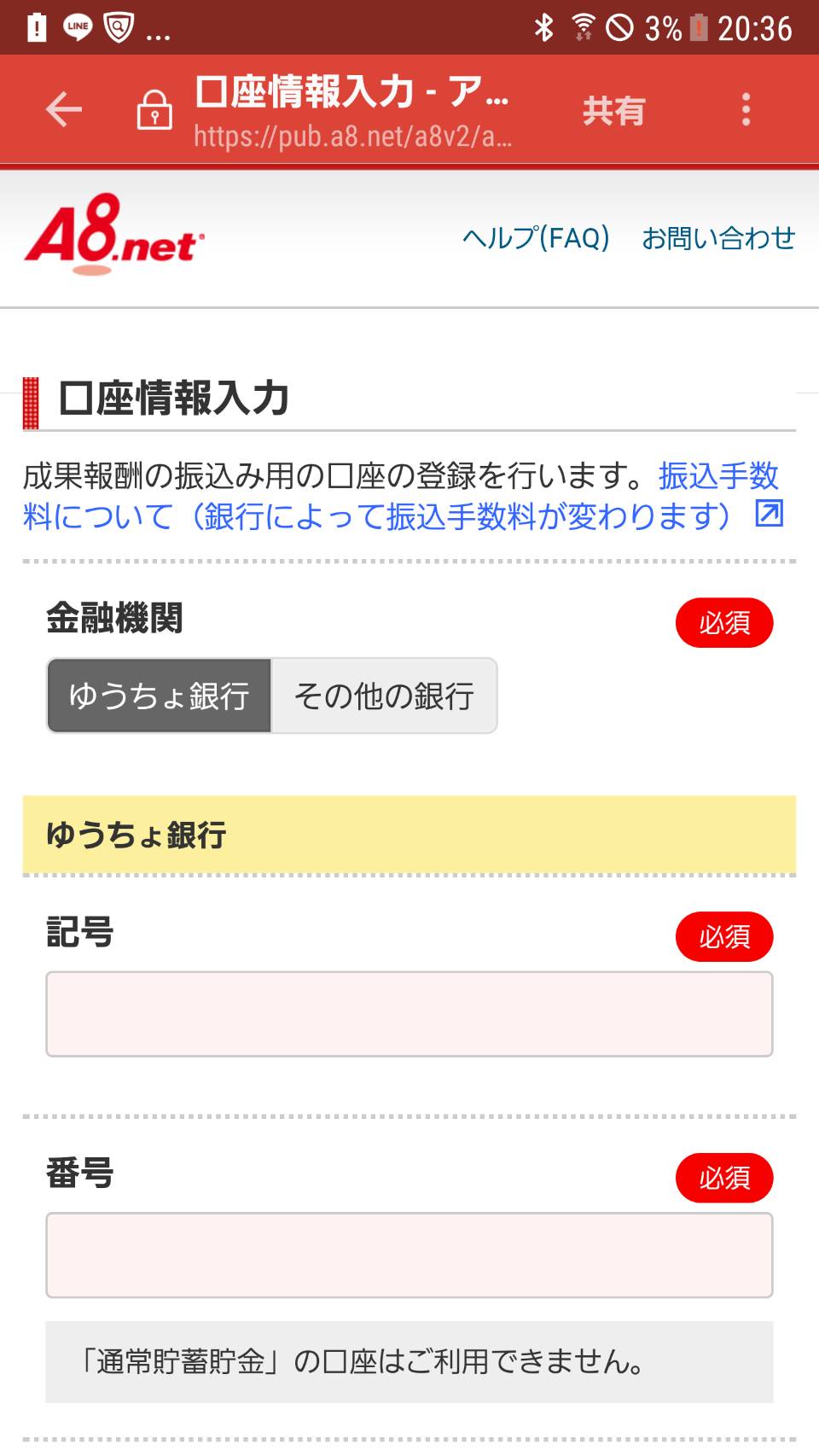Open the お問い合わせ contact link
Screen dimensions: 819x1456
tap(718, 237)
